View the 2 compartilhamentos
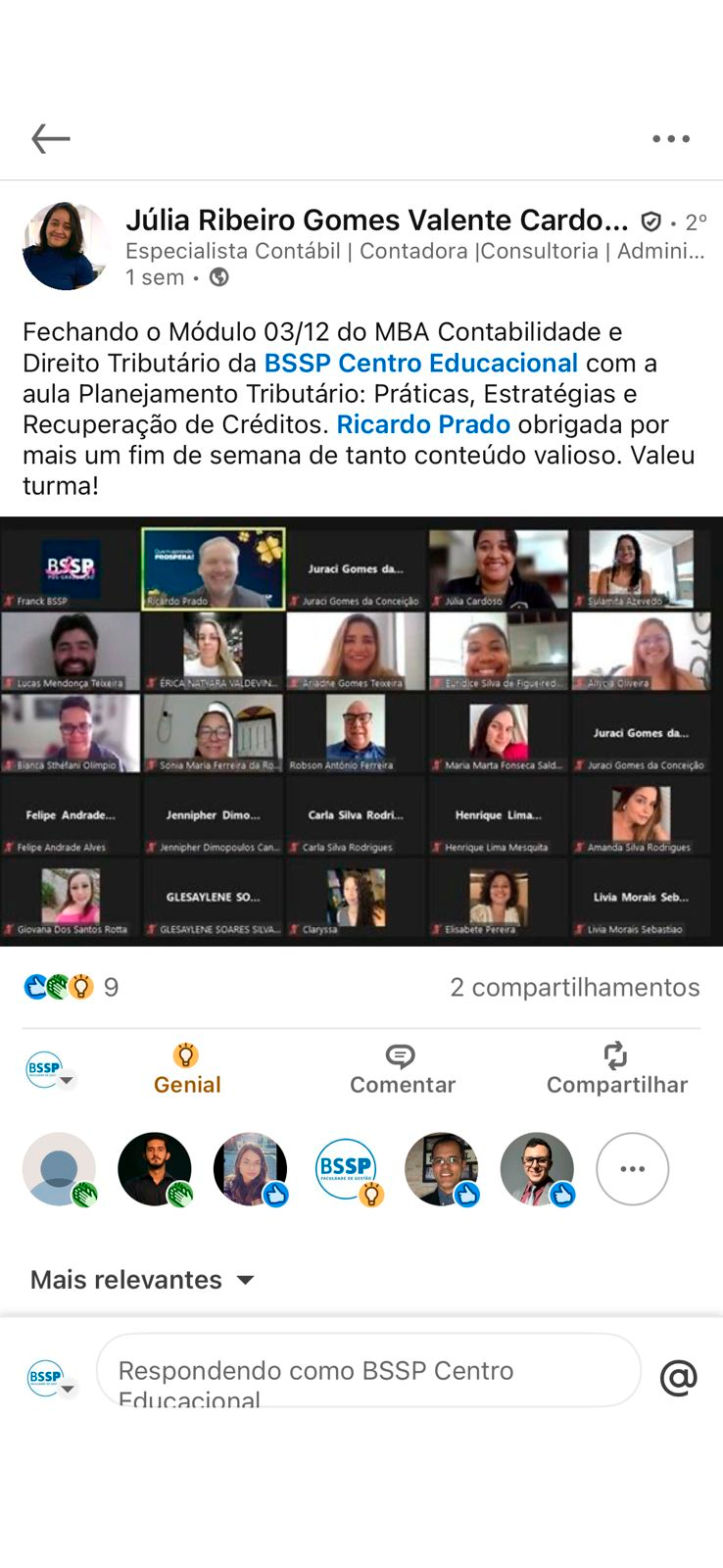Screen dimensions: 723x1568 pos(575,988)
